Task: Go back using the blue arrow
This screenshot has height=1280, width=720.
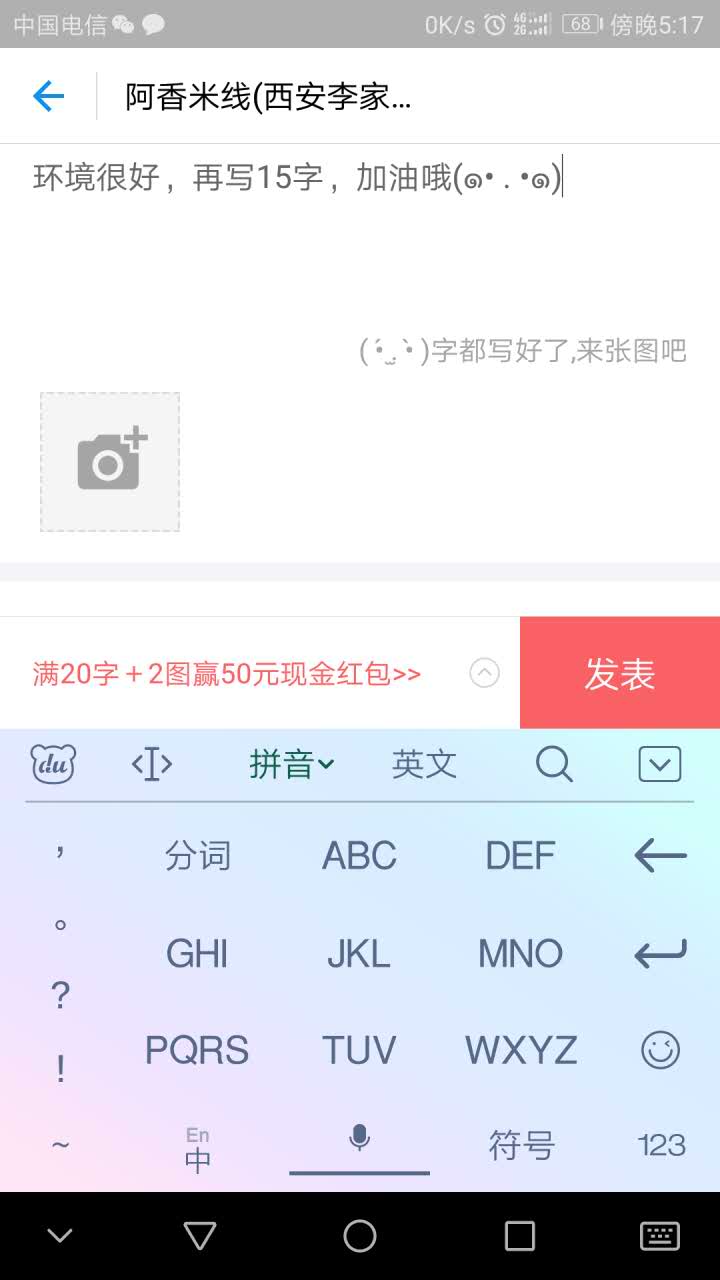Action: tap(48, 96)
